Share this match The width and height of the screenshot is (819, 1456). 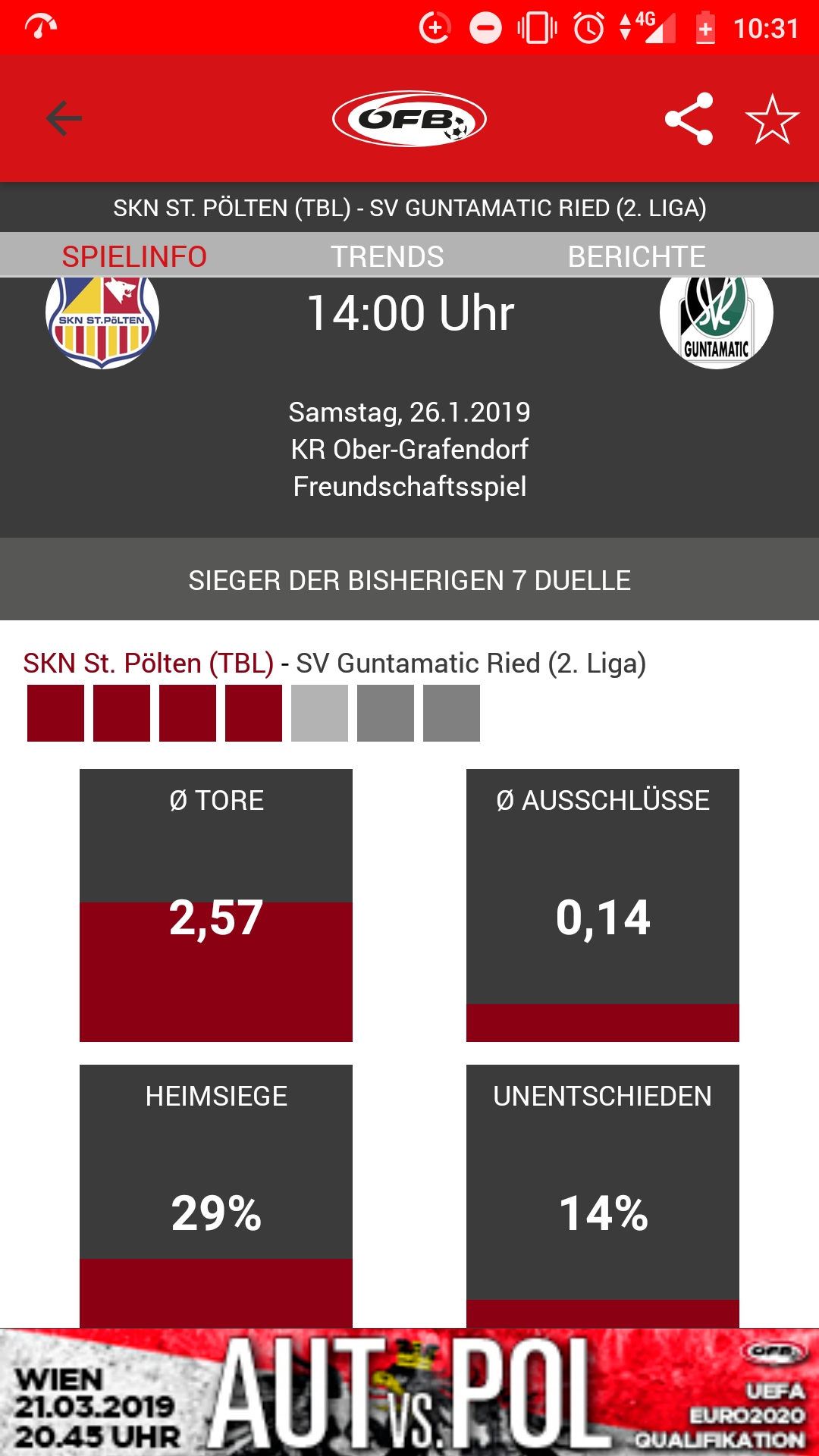coord(689,118)
